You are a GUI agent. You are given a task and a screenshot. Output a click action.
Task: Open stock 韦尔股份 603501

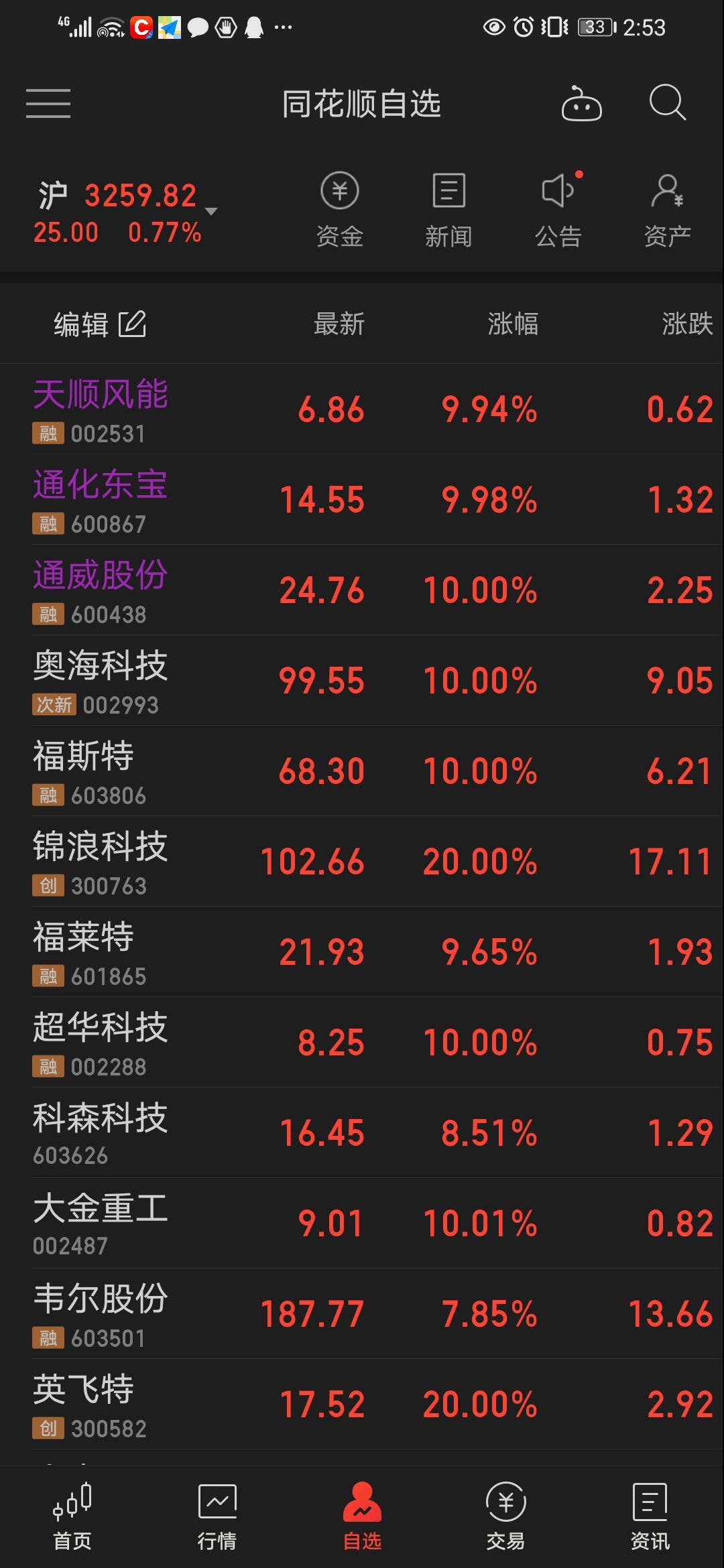(362, 1314)
